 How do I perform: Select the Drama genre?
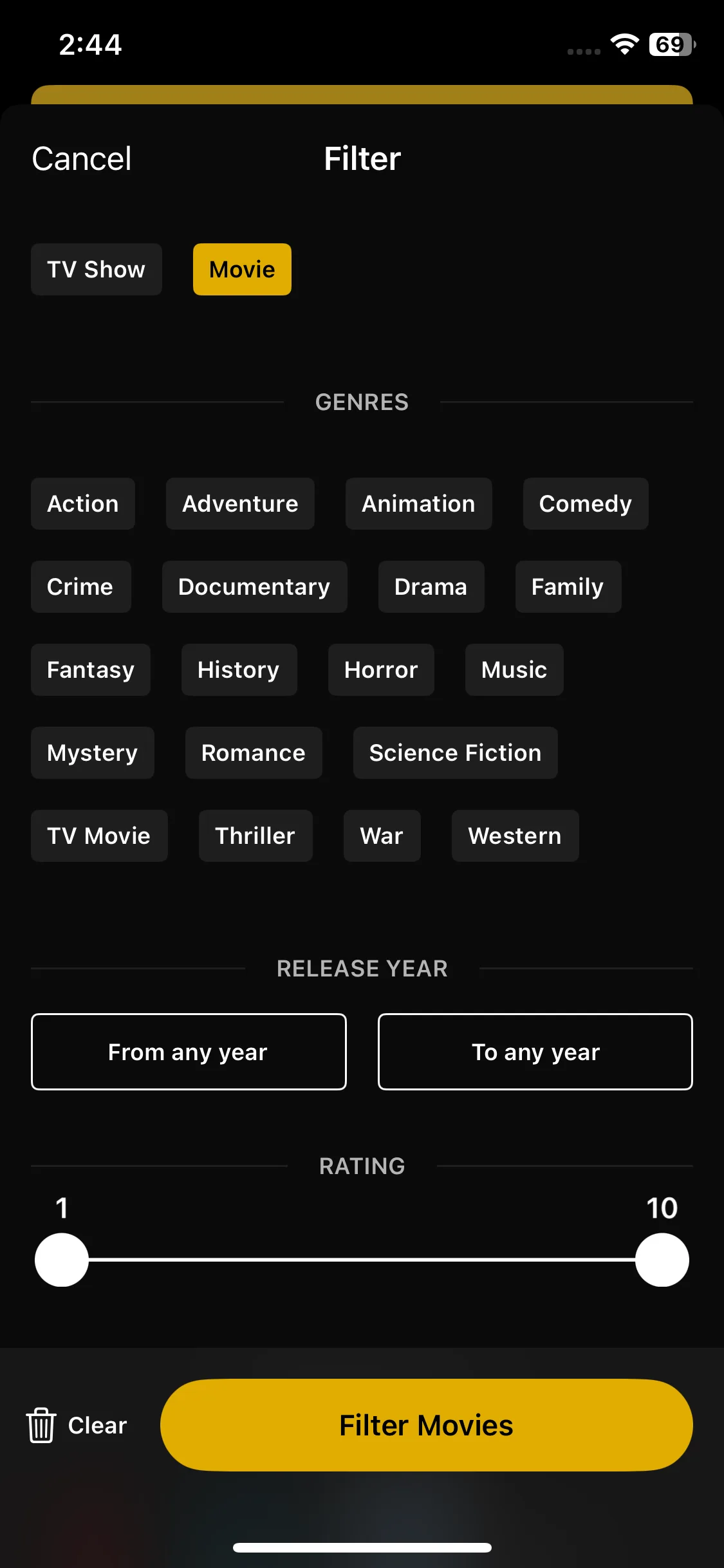[431, 586]
